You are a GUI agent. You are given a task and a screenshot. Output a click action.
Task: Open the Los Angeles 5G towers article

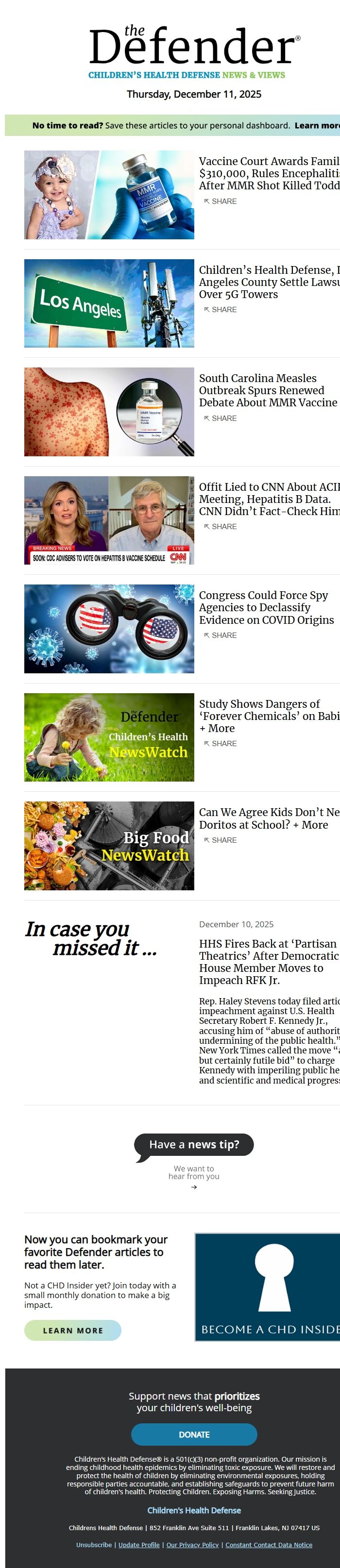[x=109, y=303]
